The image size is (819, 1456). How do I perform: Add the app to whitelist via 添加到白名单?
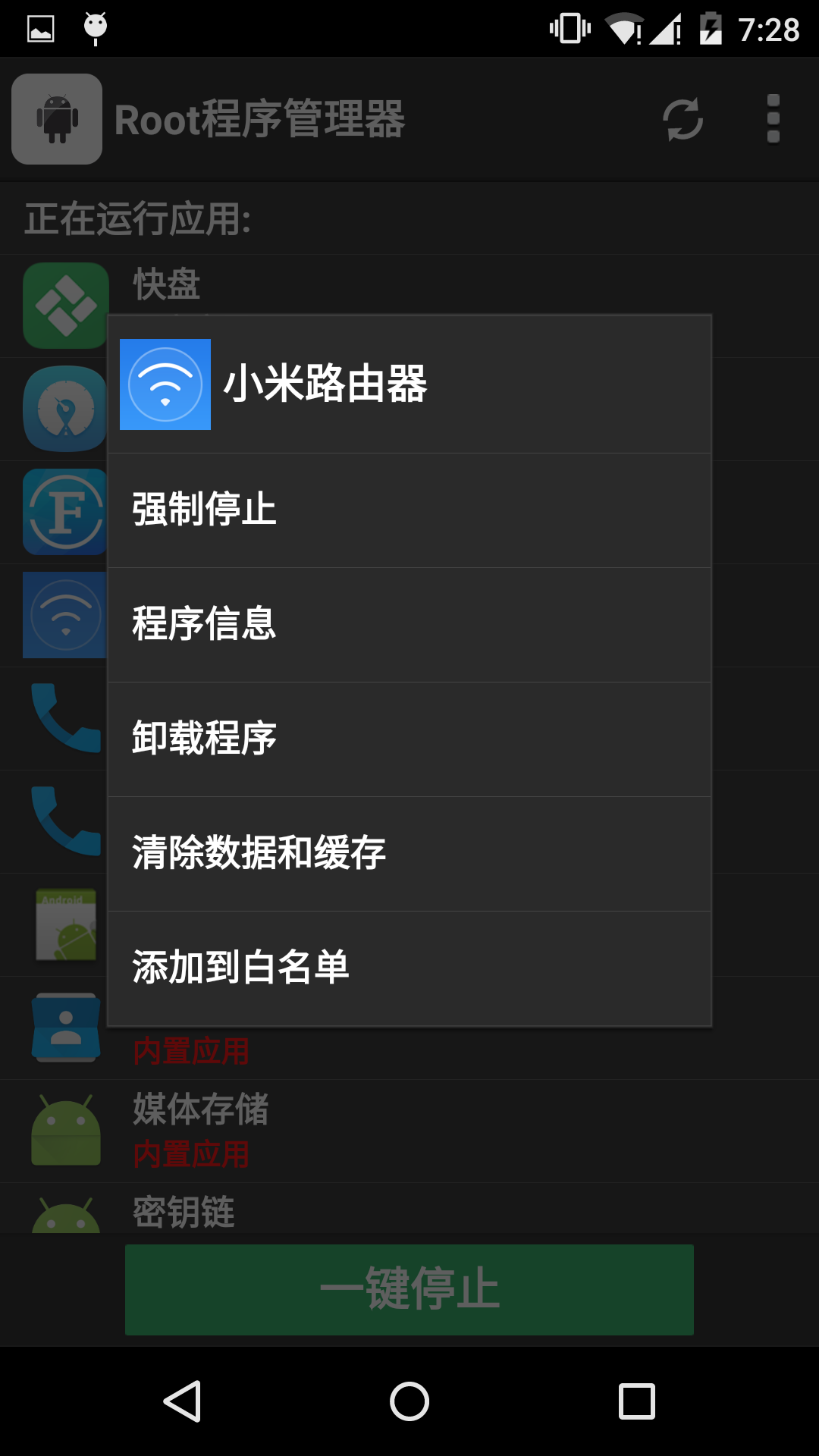(x=409, y=967)
